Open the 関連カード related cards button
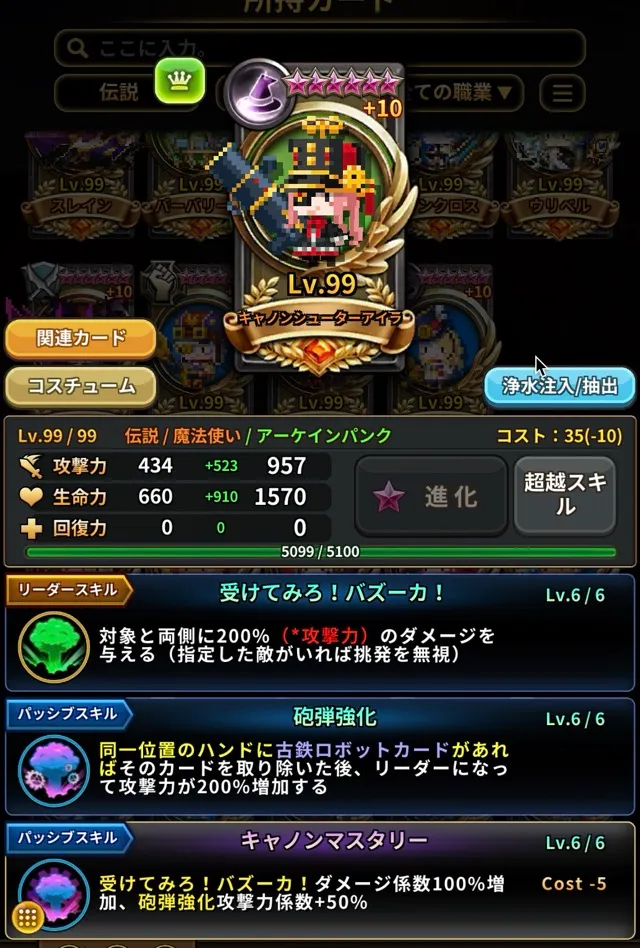The width and height of the screenshot is (640, 948). coord(81,339)
